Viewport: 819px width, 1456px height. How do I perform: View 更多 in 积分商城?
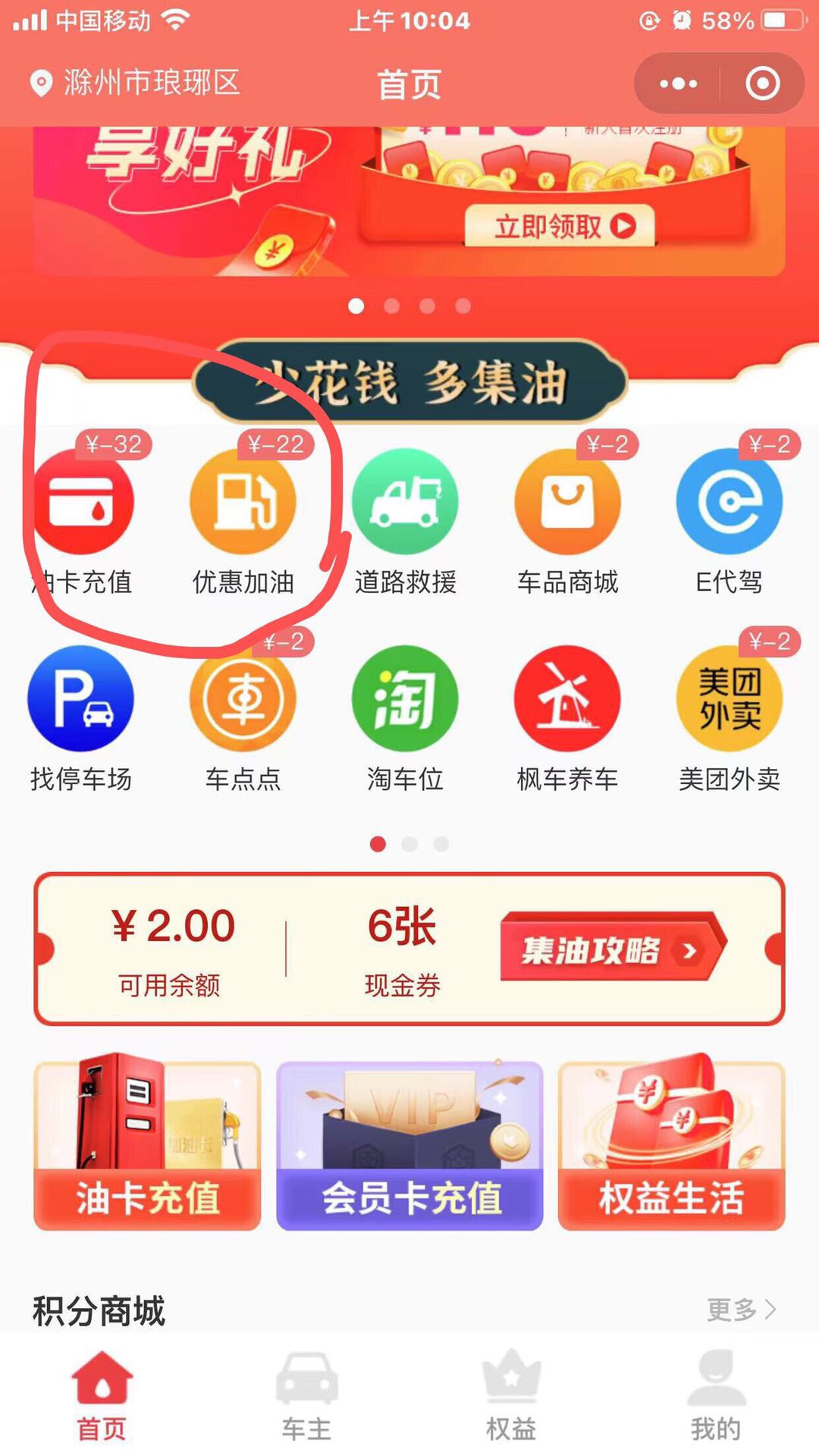[741, 1310]
